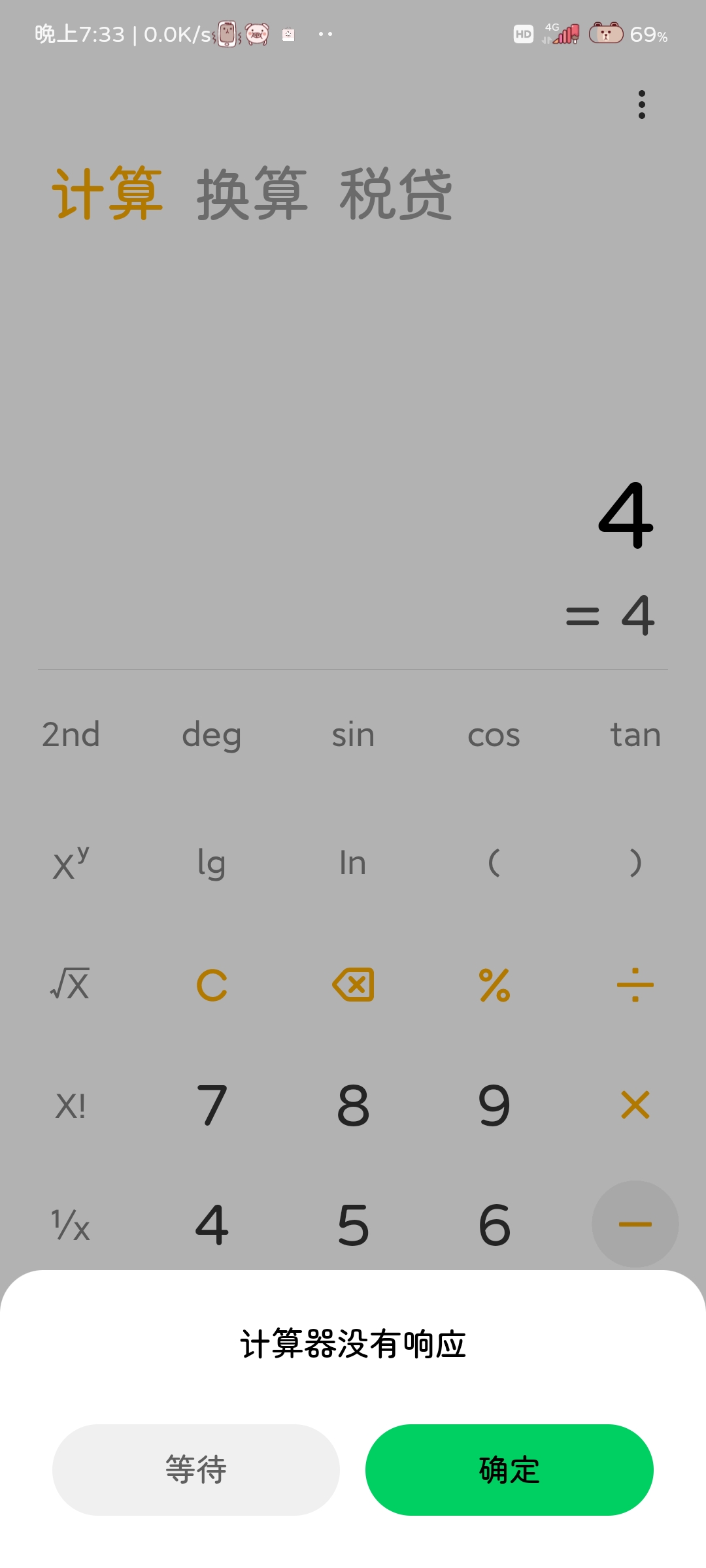
Task: Tap the multiply operator
Action: pos(635,1105)
